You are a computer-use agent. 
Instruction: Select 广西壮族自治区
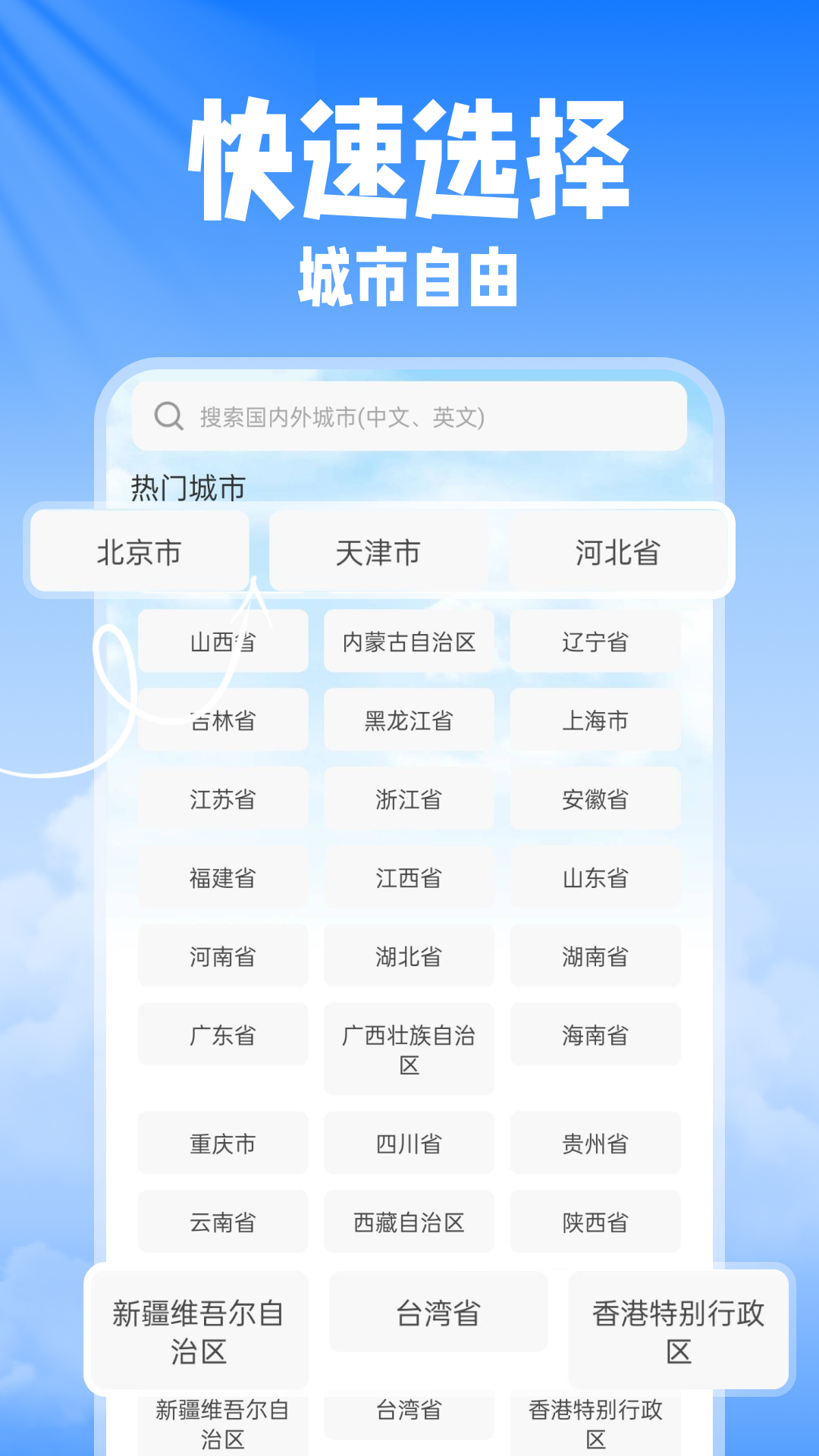click(409, 1050)
